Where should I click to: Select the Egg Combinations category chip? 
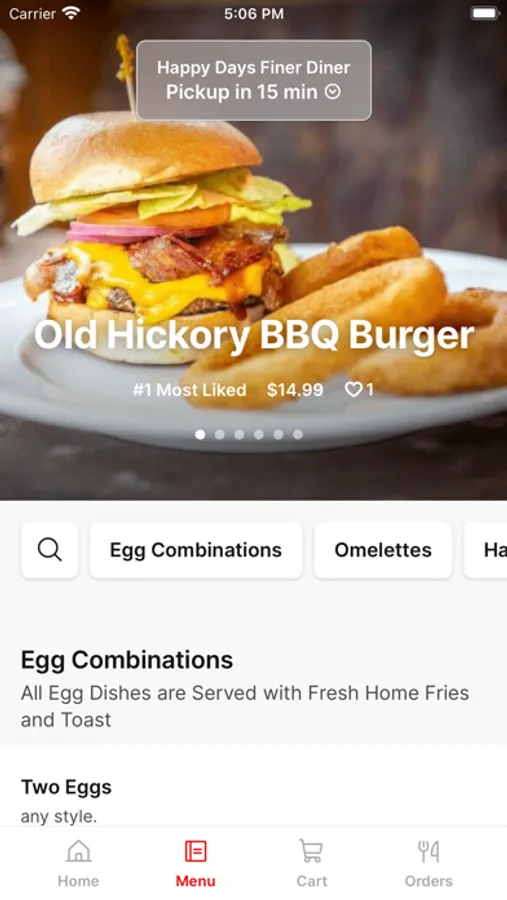(x=196, y=550)
